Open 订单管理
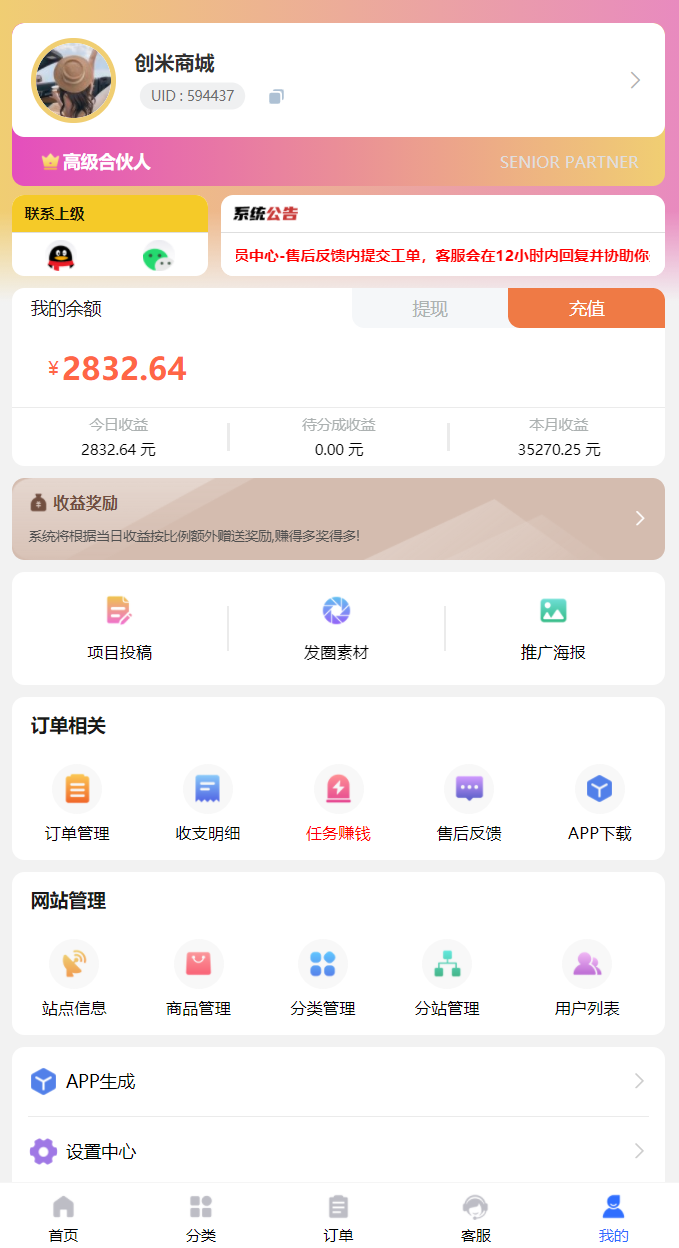Image resolution: width=679 pixels, height=1248 pixels. point(77,805)
